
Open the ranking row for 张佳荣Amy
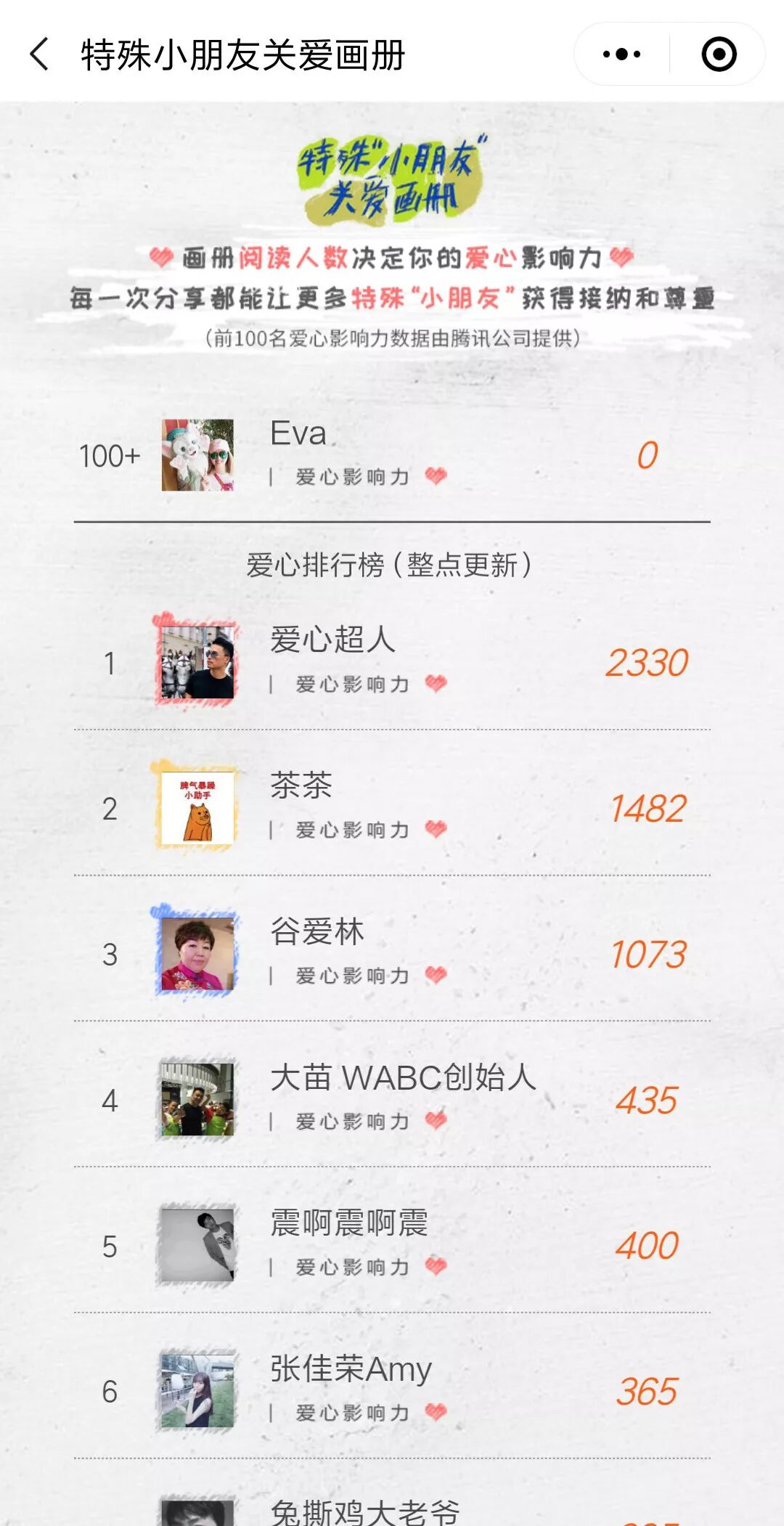point(392,1390)
